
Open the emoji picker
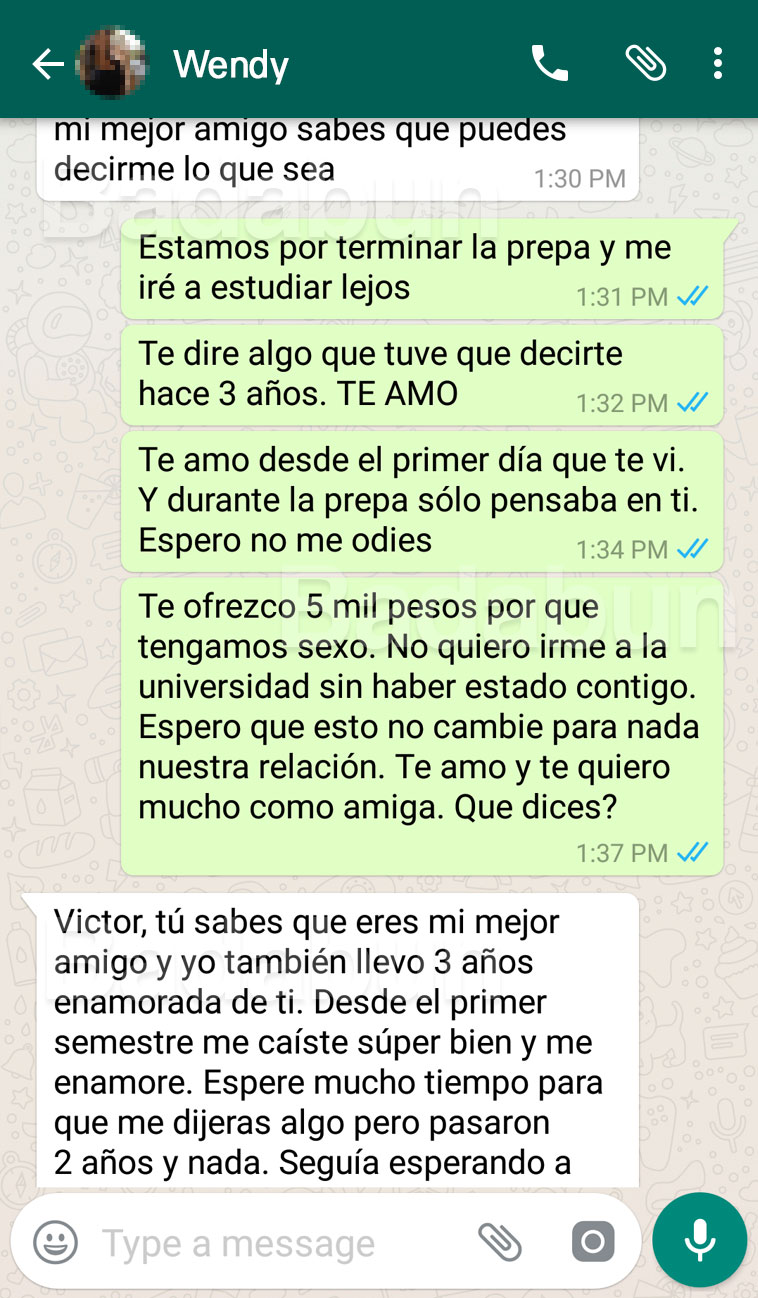pyautogui.click(x=56, y=1242)
